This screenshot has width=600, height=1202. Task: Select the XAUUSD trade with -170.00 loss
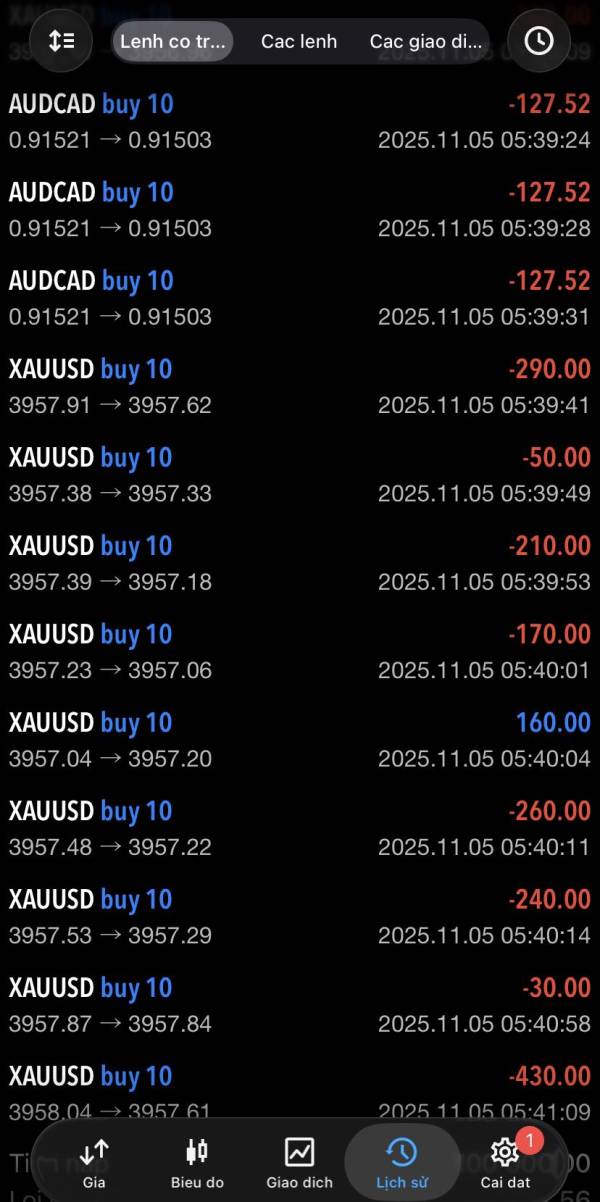(300, 651)
